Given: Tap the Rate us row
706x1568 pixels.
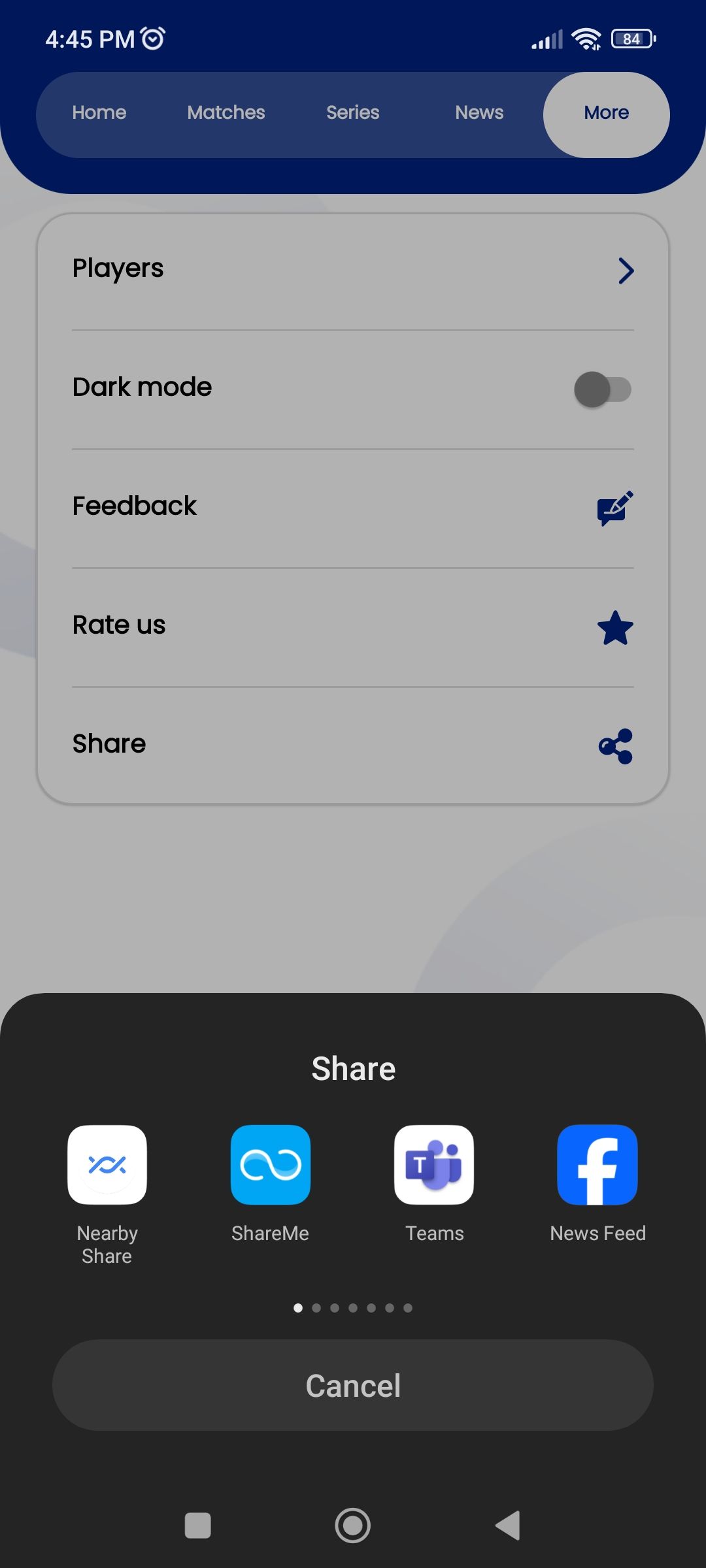Looking at the screenshot, I should coord(353,626).
